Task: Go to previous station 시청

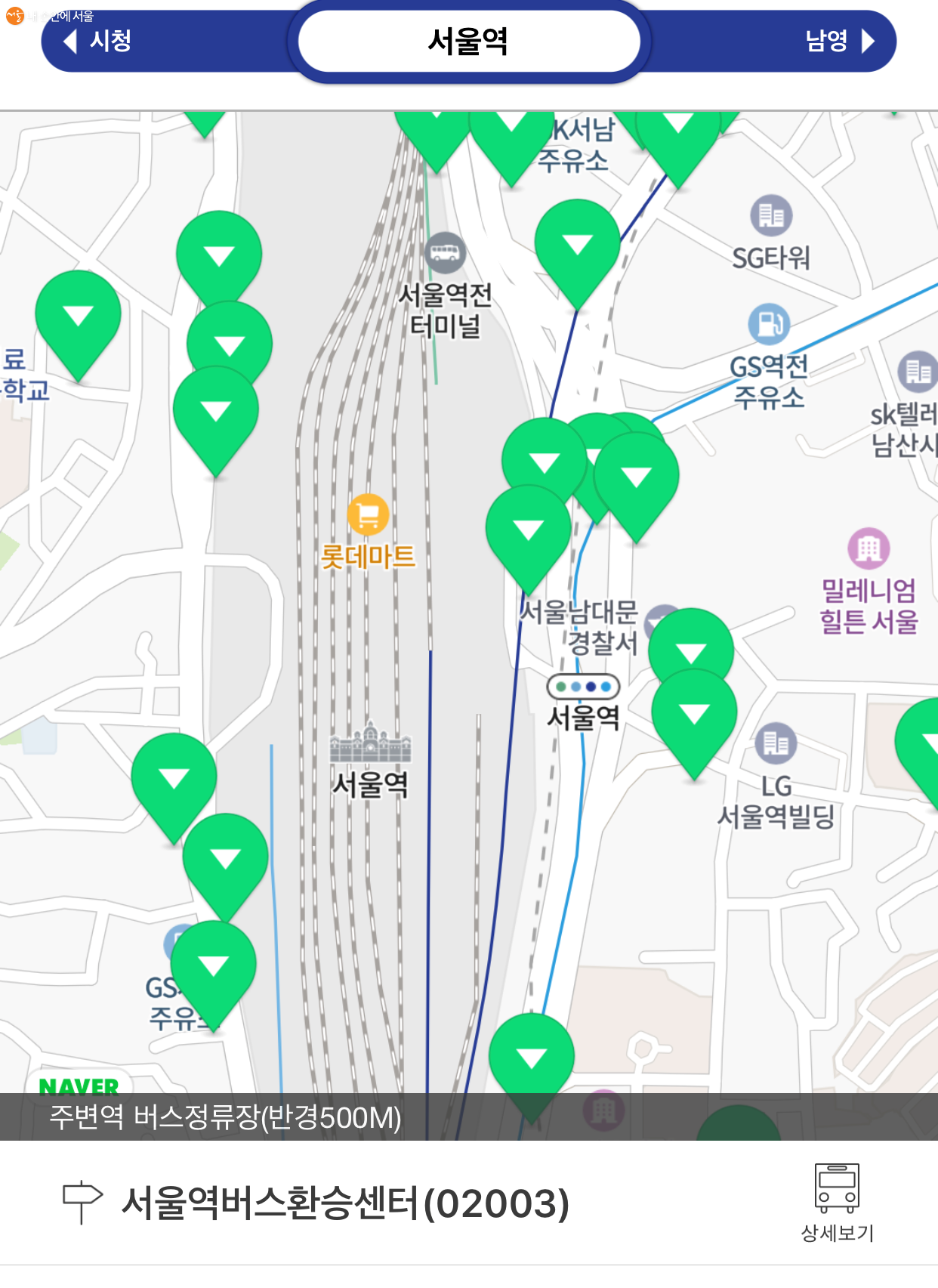Action: coord(98,41)
